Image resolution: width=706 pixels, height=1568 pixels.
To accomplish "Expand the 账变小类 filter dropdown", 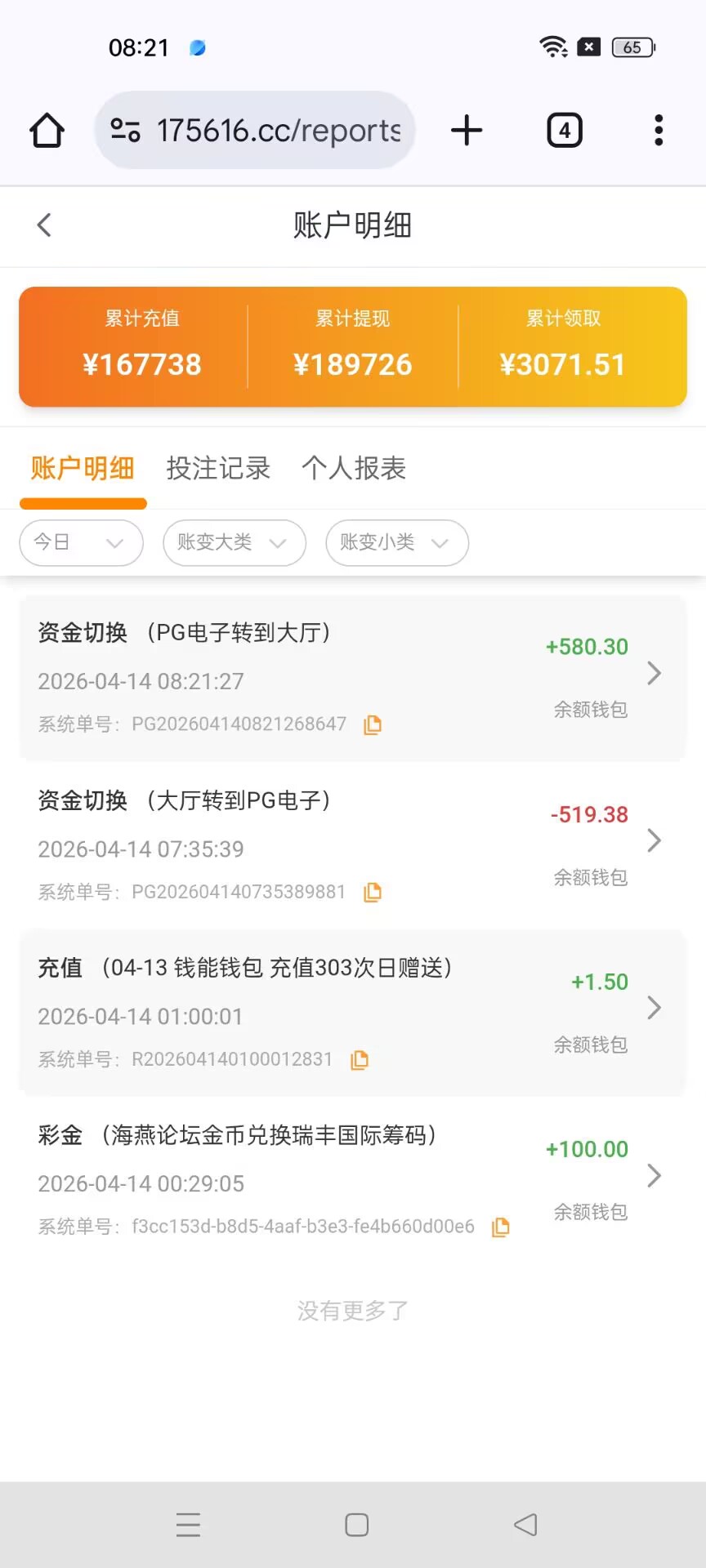I will pyautogui.click(x=396, y=542).
